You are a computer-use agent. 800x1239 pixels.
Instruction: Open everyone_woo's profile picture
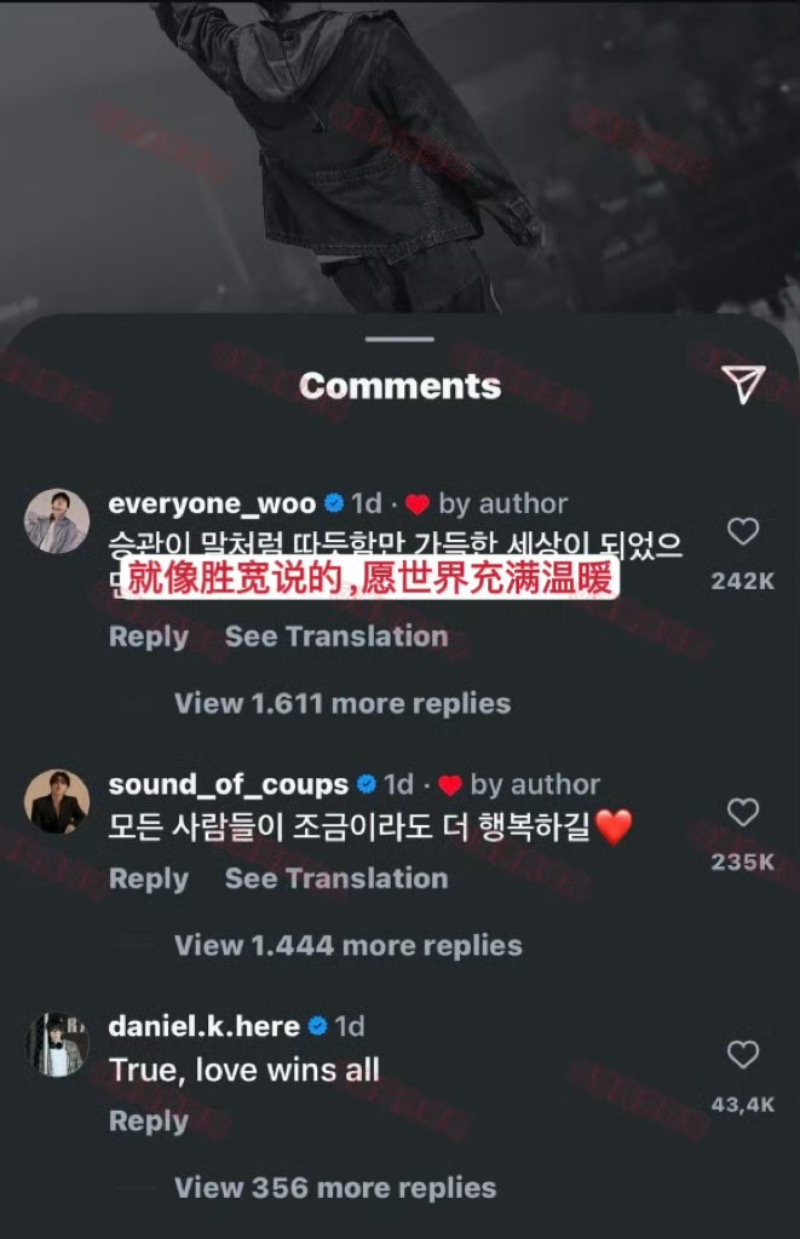pos(57,521)
